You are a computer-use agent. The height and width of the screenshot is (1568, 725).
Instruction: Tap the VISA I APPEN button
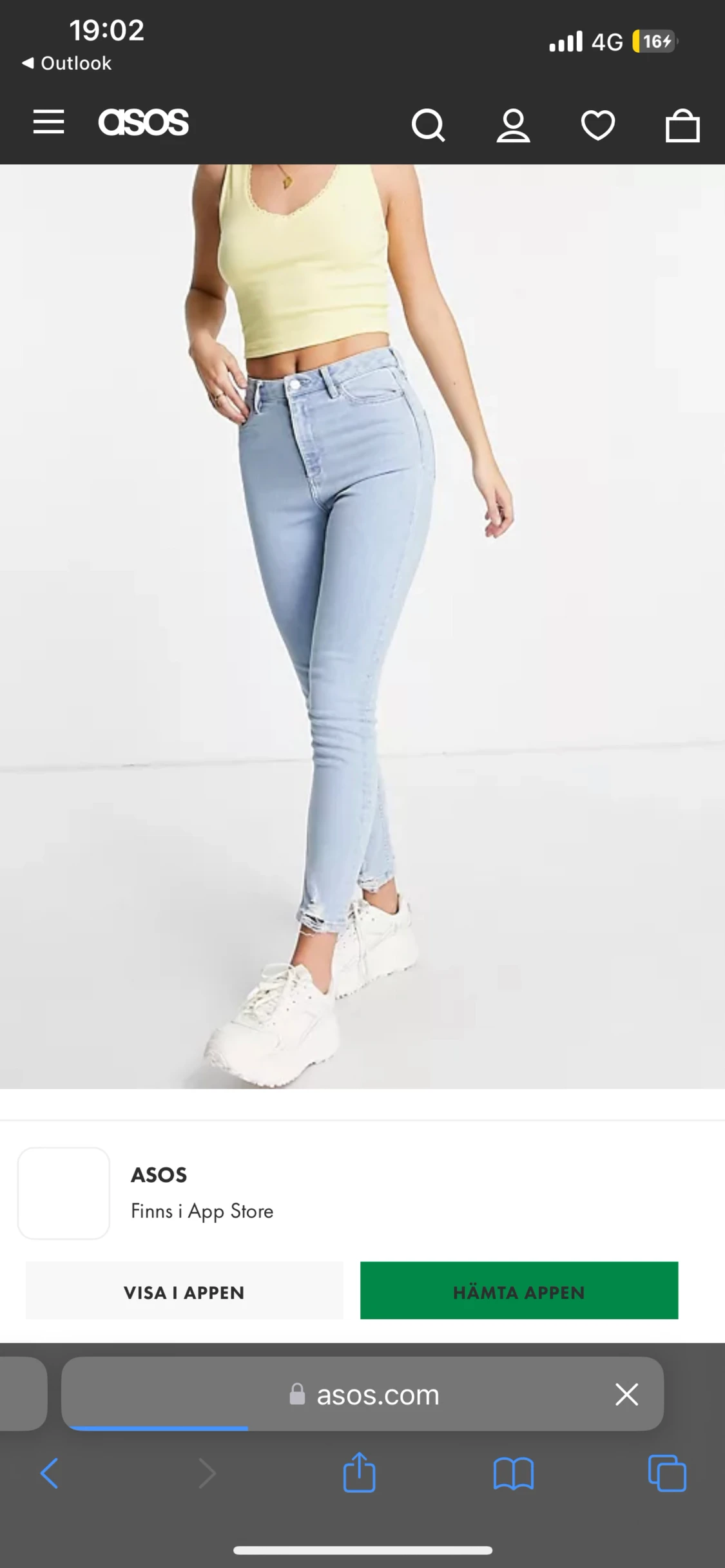click(184, 1292)
